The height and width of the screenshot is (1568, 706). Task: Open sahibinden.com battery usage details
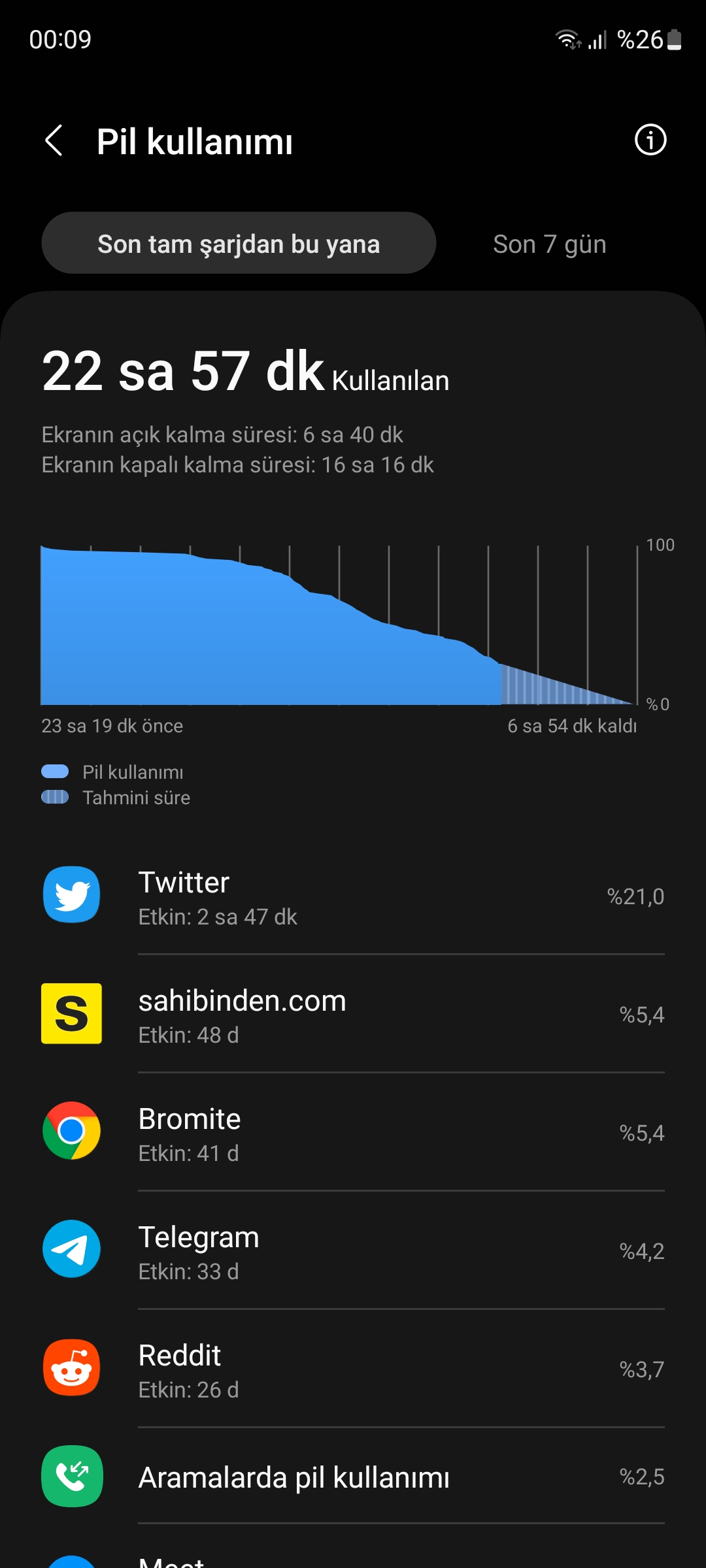(353, 1013)
